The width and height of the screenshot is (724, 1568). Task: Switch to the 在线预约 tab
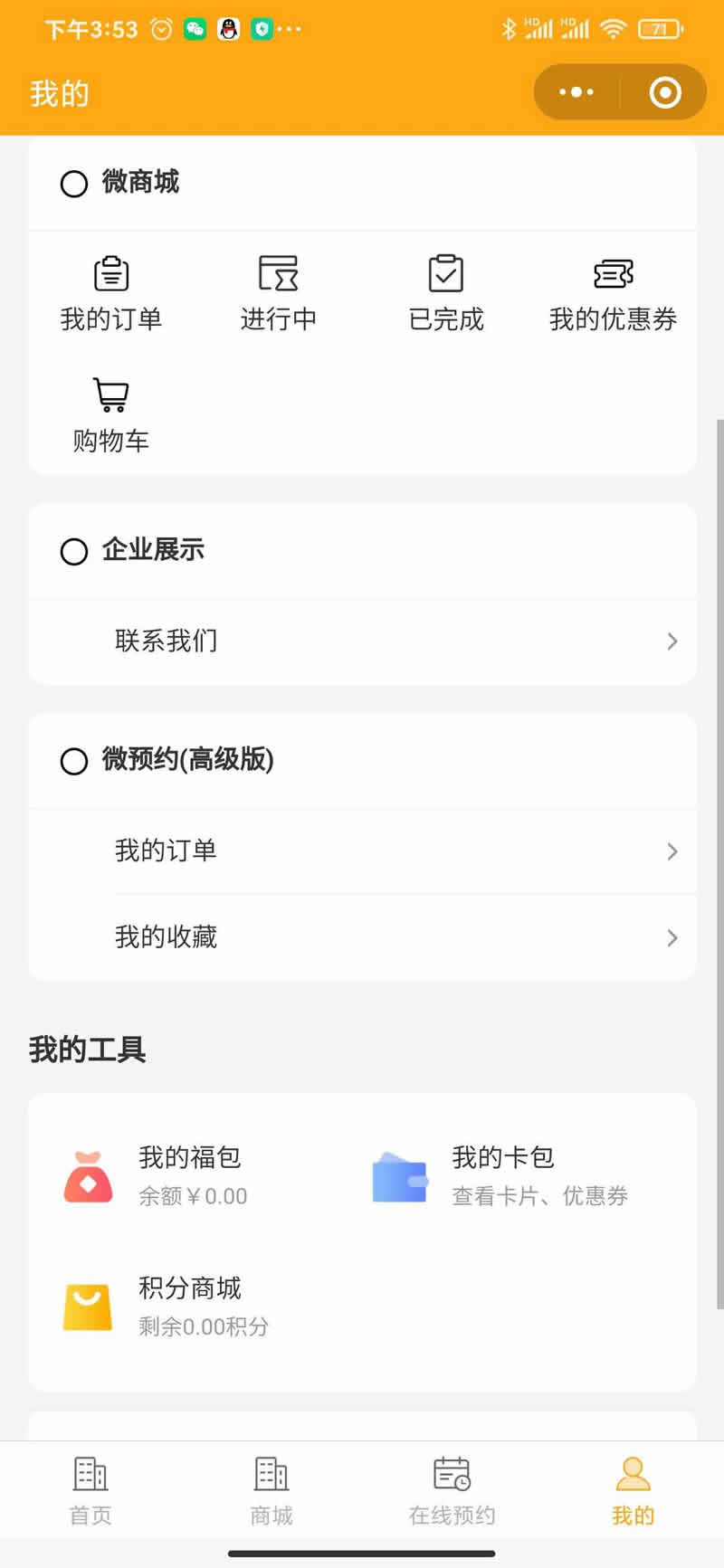pyautogui.click(x=452, y=1490)
